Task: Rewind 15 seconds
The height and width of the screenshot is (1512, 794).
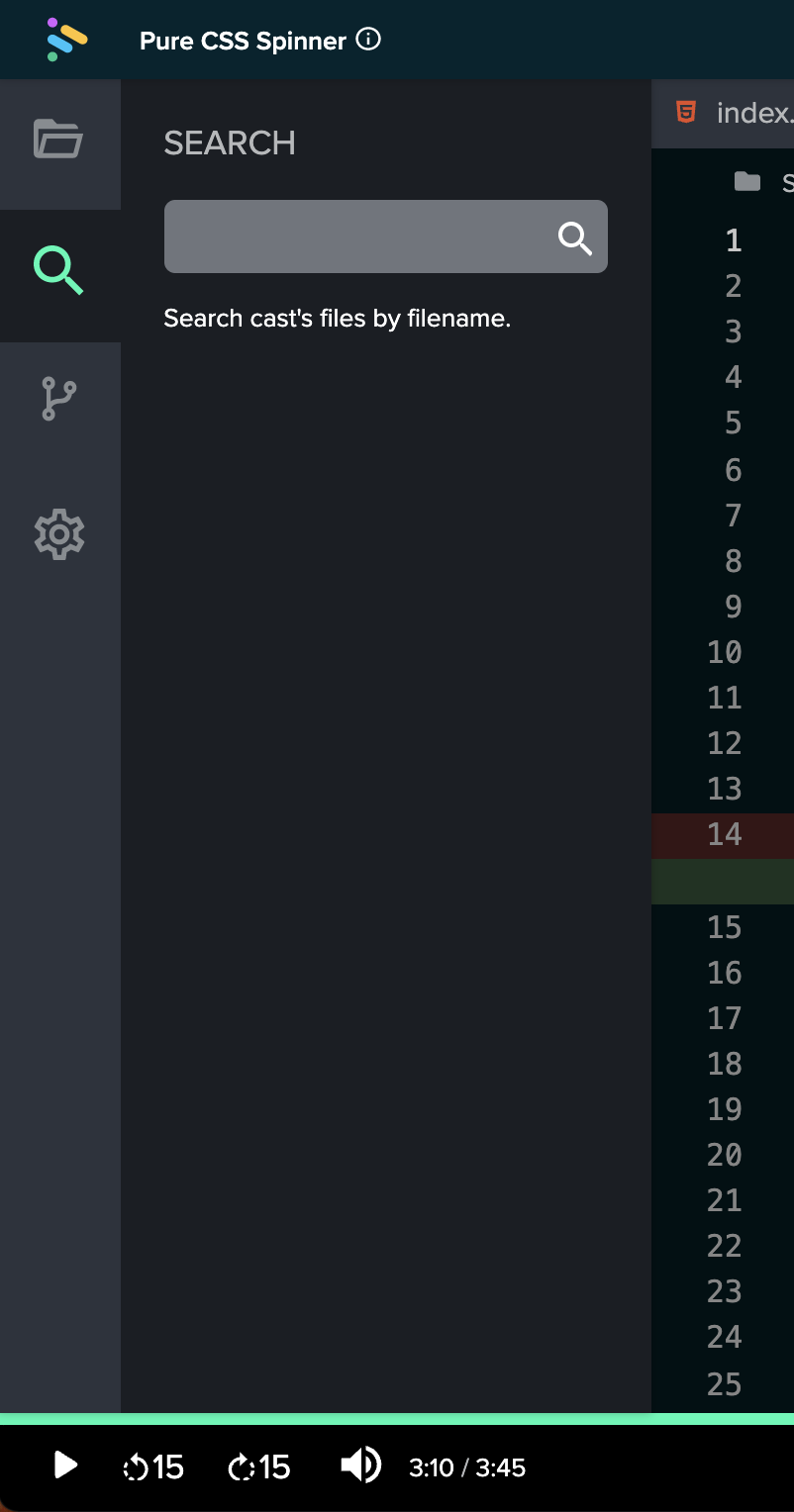Action: [x=153, y=1466]
